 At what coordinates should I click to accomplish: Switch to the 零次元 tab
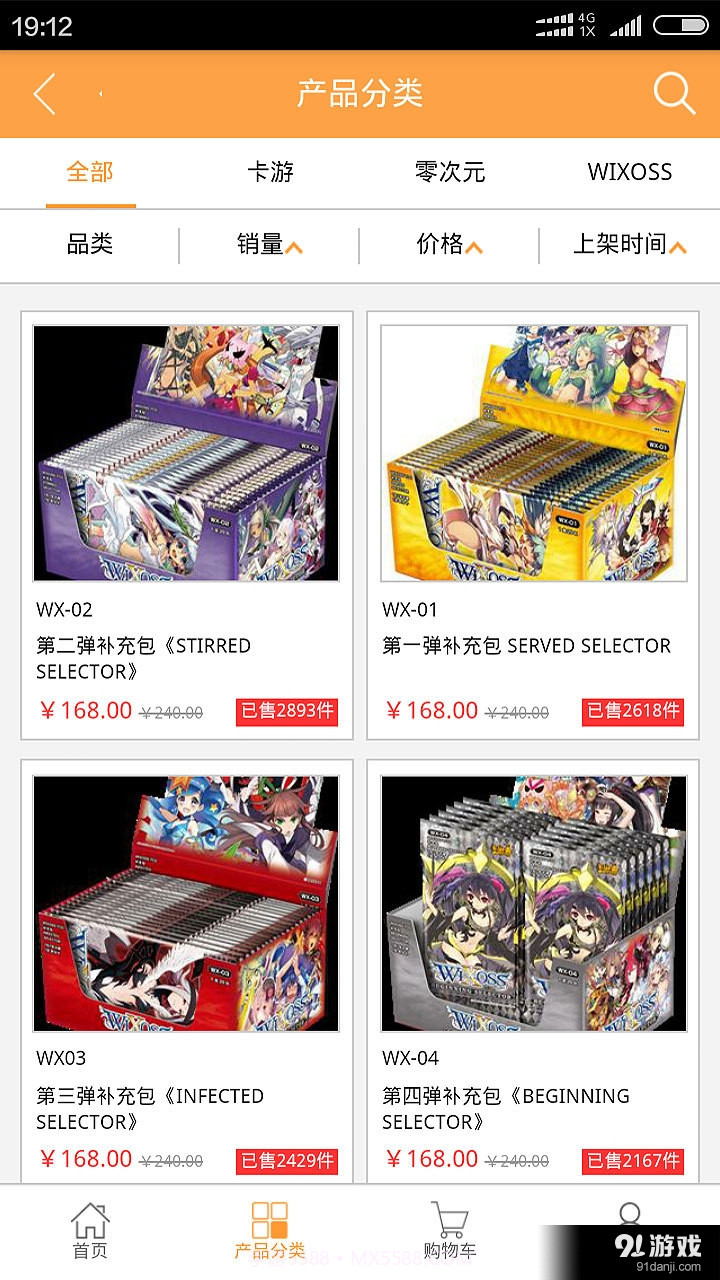point(450,172)
